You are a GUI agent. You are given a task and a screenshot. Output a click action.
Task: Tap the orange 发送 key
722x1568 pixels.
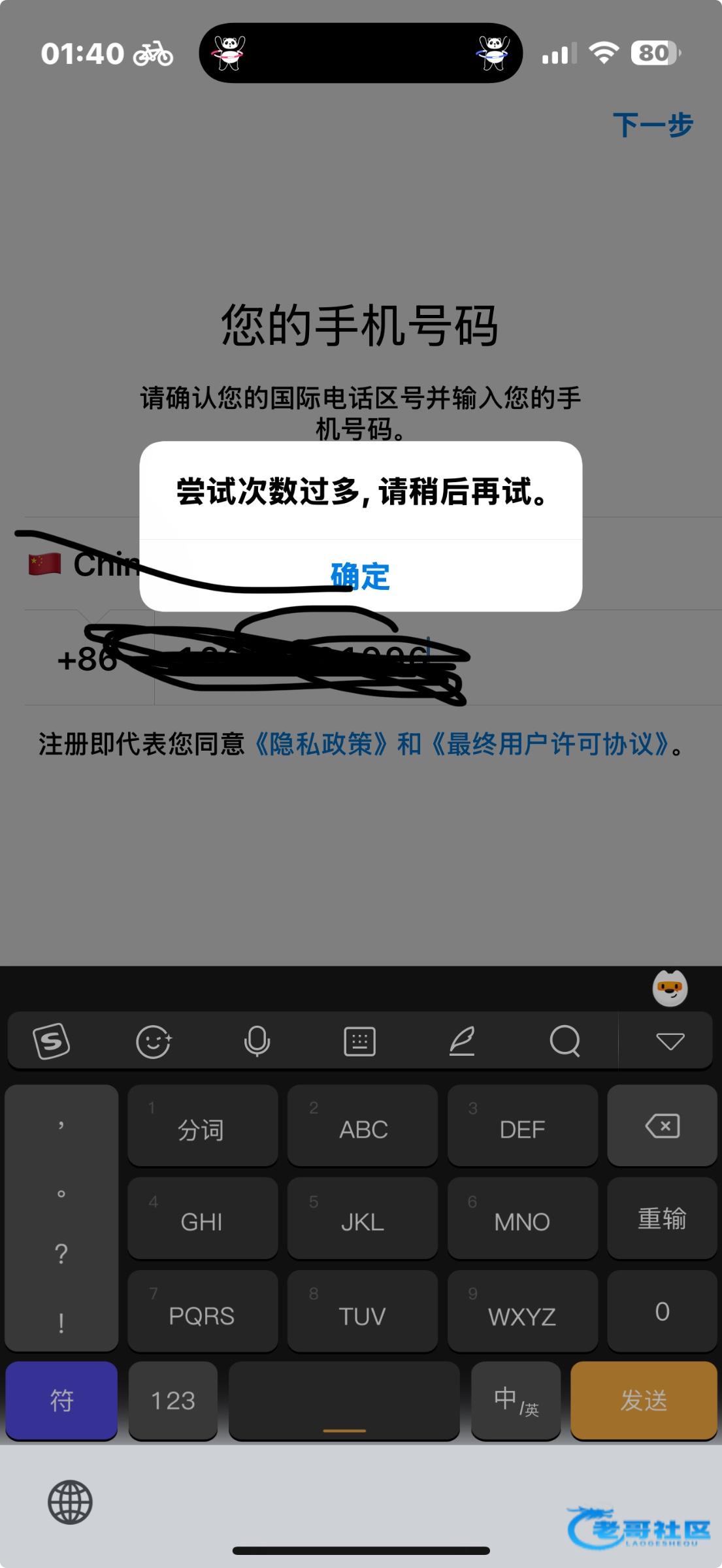click(x=644, y=1400)
